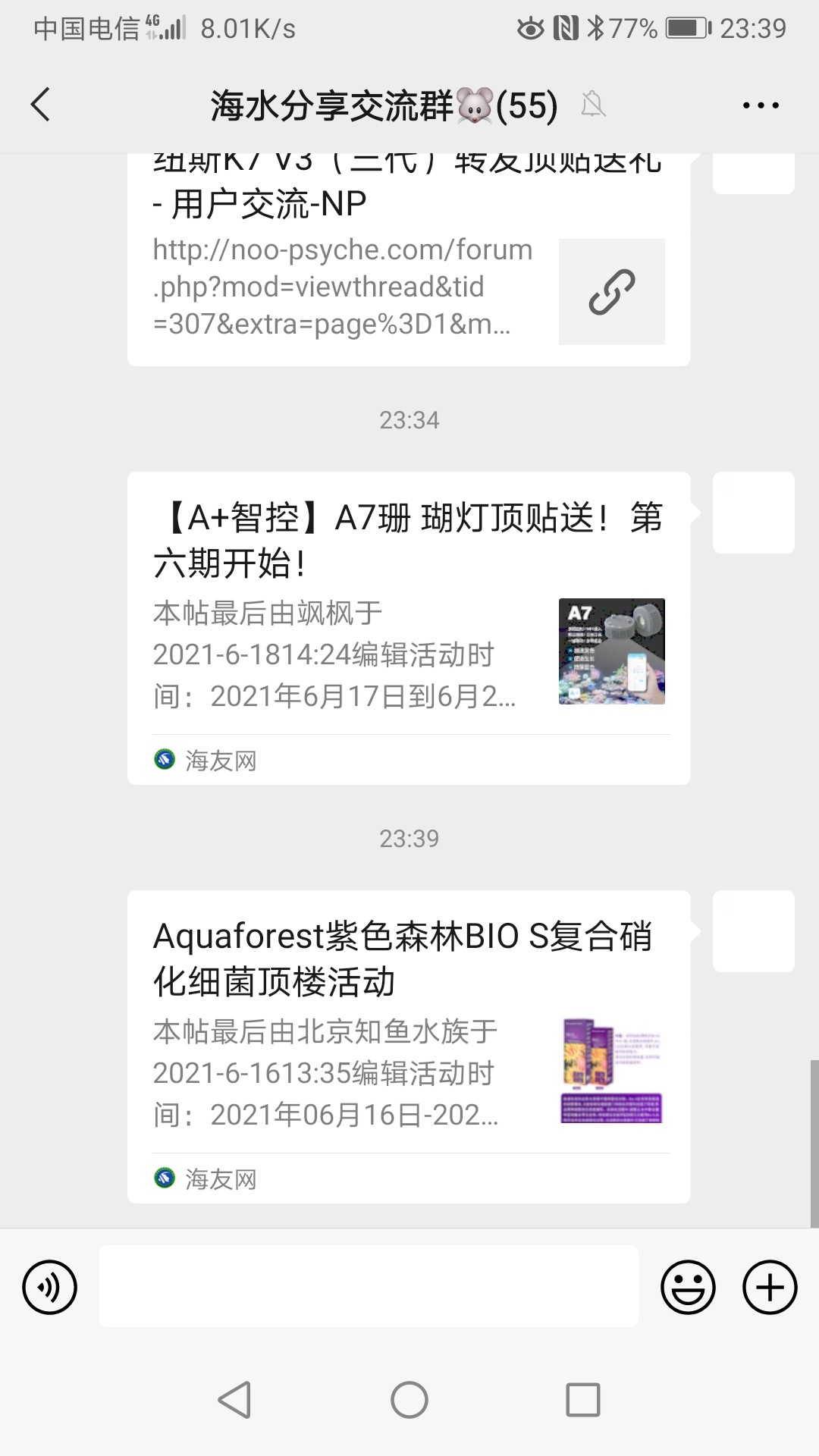Tap the sender avatar beside the Aquaforest post
The width and height of the screenshot is (819, 1456).
(x=753, y=931)
